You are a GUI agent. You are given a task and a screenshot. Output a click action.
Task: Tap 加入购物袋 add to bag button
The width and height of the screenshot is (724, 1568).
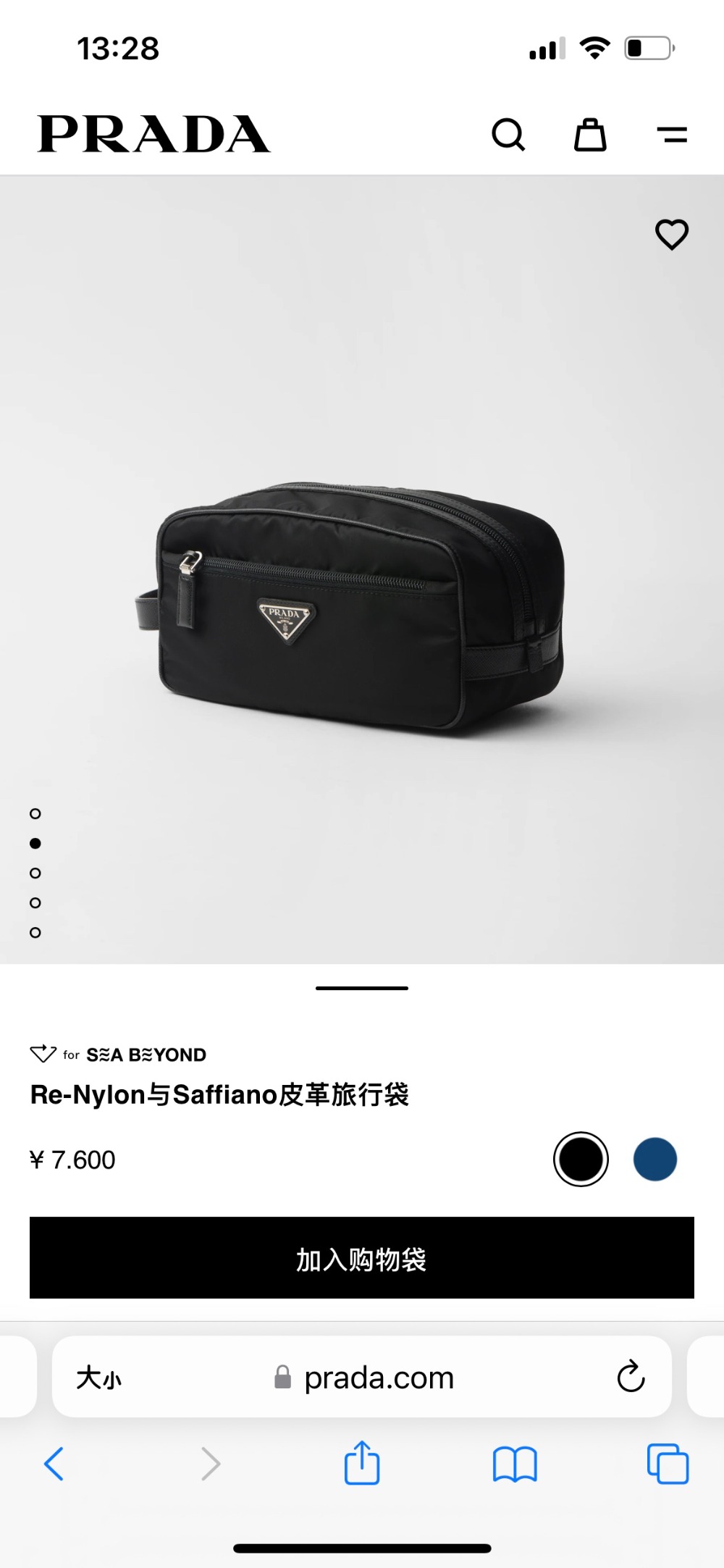(362, 1258)
